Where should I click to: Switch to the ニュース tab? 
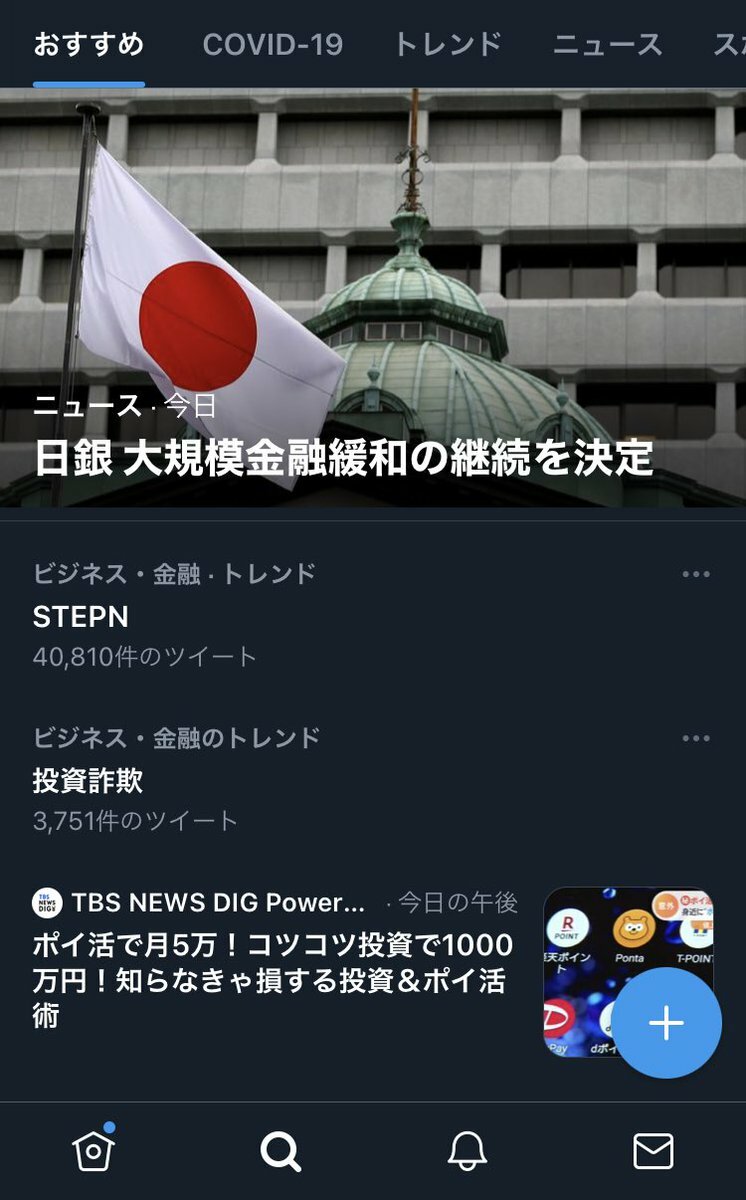point(607,44)
